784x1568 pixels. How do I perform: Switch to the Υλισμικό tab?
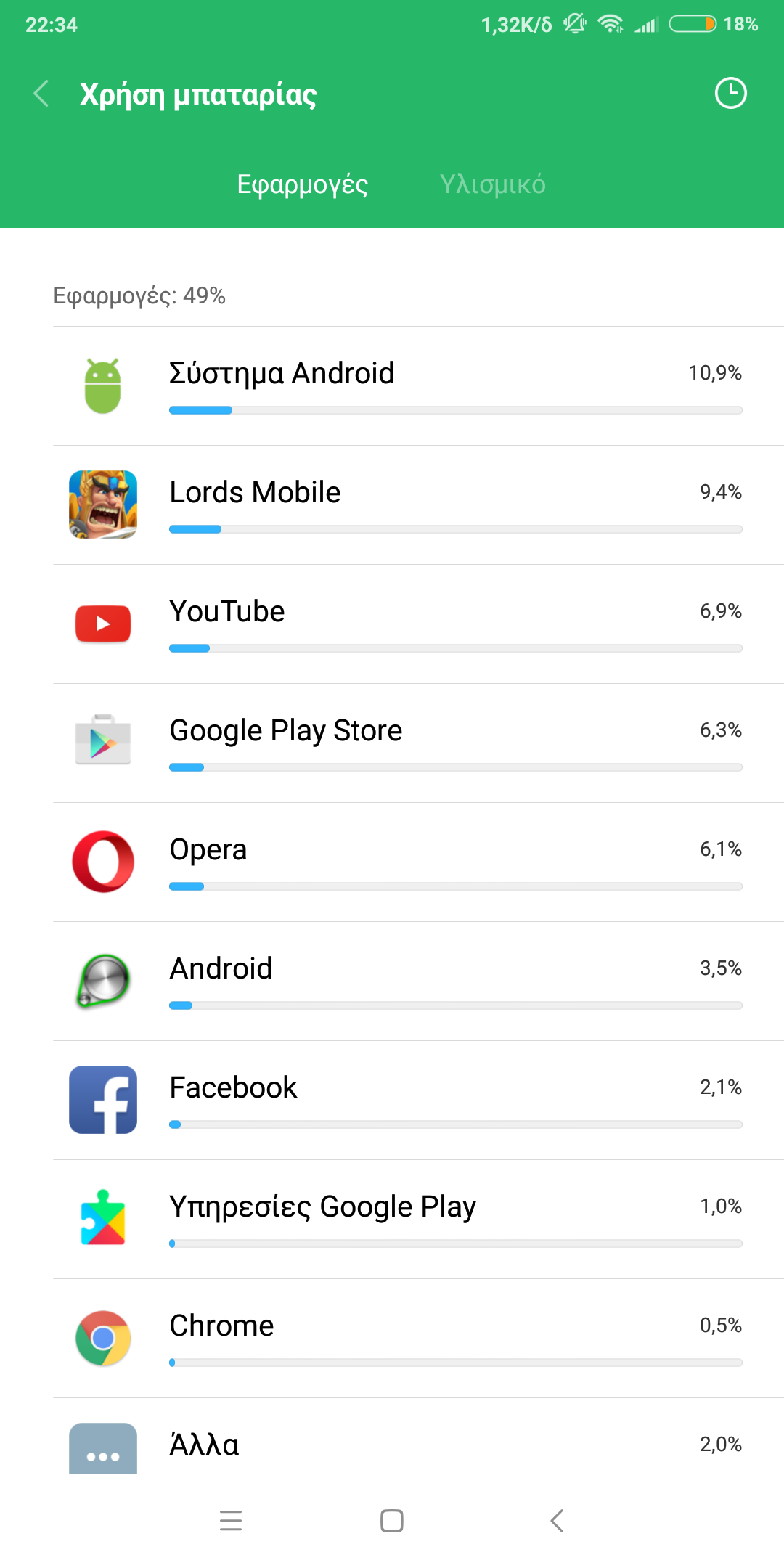point(492,184)
